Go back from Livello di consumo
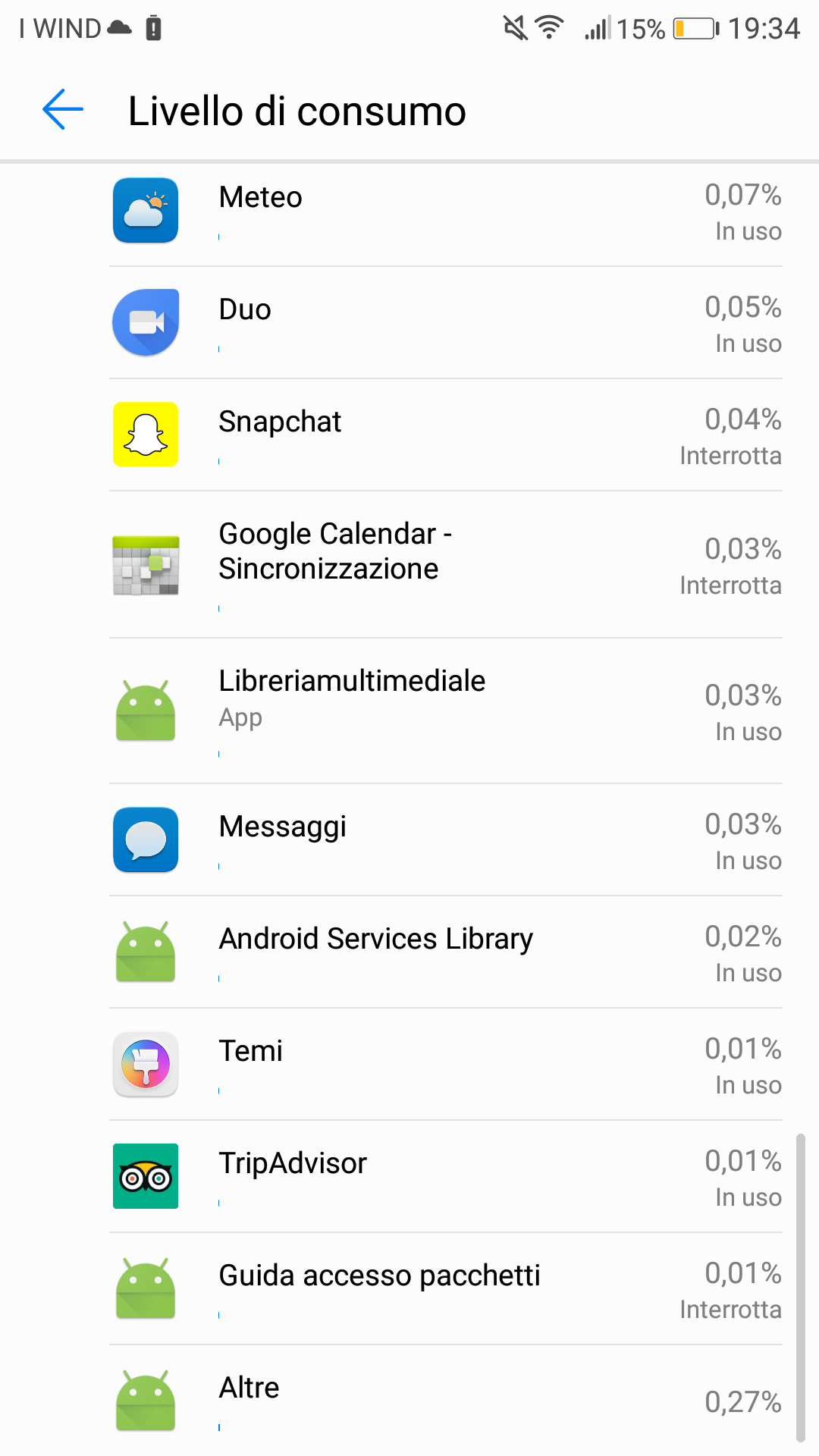Screen dimensions: 819x1456 tap(63, 110)
